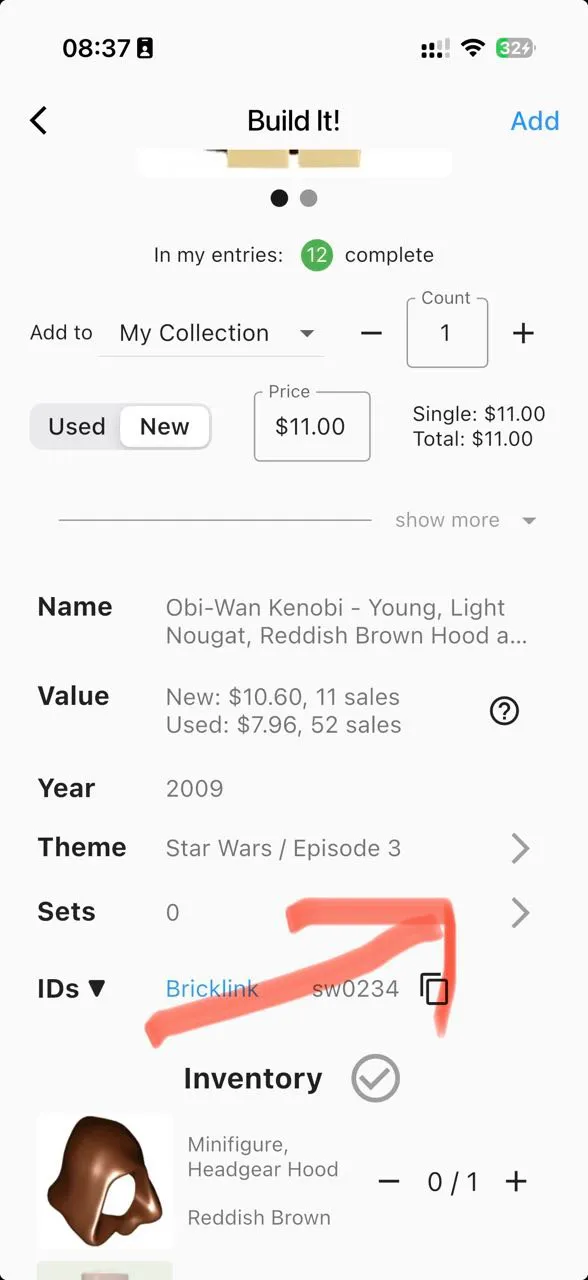
Task: Open the My Collection dropdown
Action: 212,333
